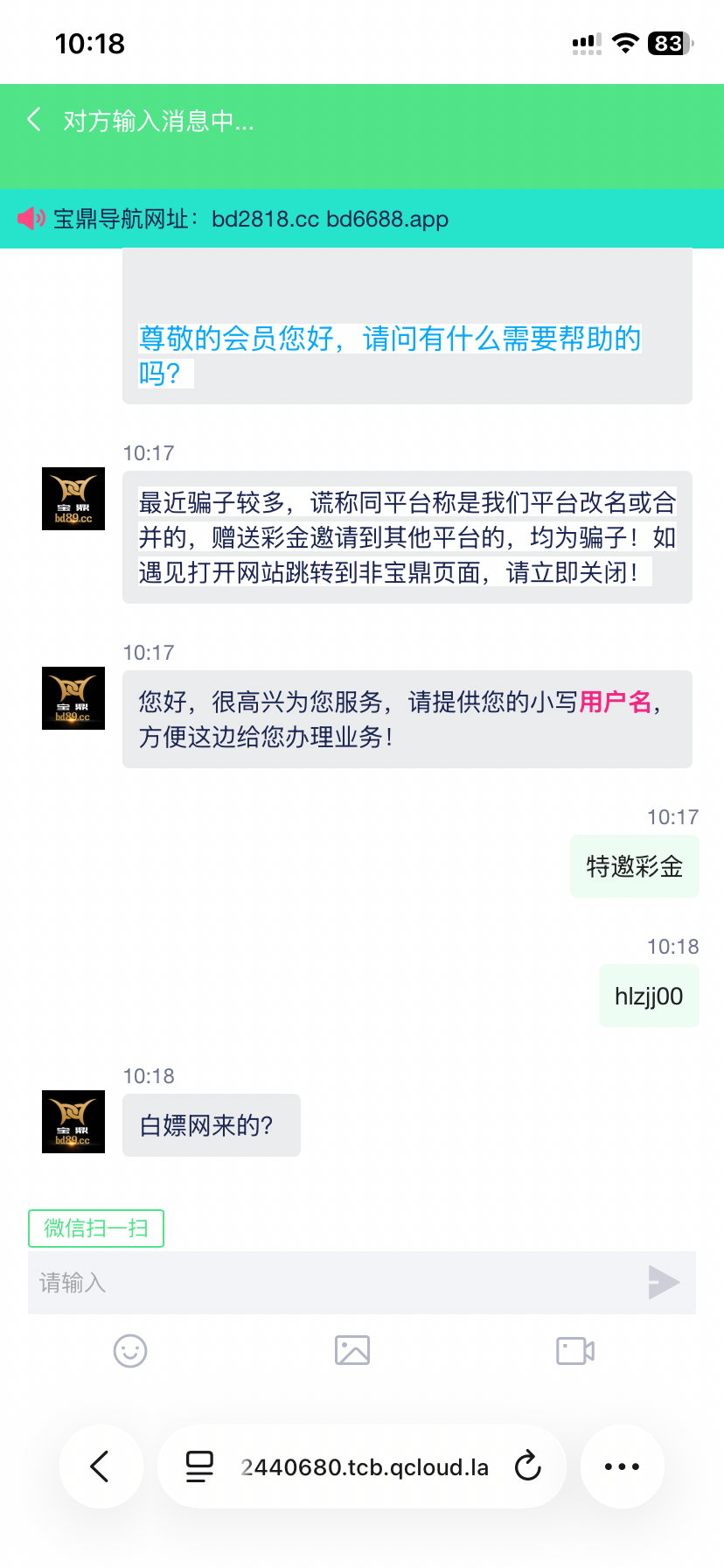Tap the video camera icon
Screen dimensions: 724x1568
tap(574, 1351)
